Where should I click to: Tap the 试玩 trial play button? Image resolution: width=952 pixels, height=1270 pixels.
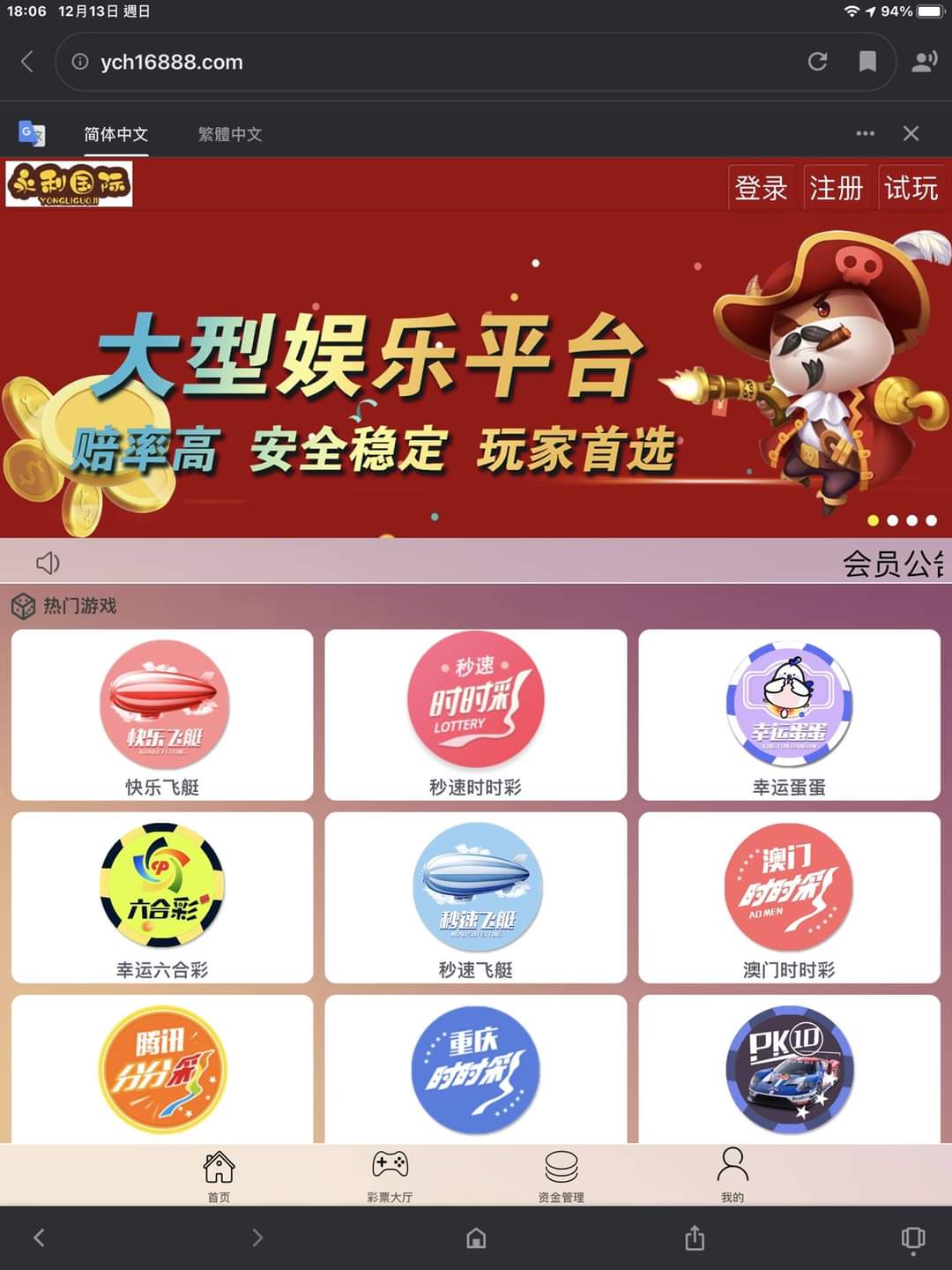click(911, 188)
